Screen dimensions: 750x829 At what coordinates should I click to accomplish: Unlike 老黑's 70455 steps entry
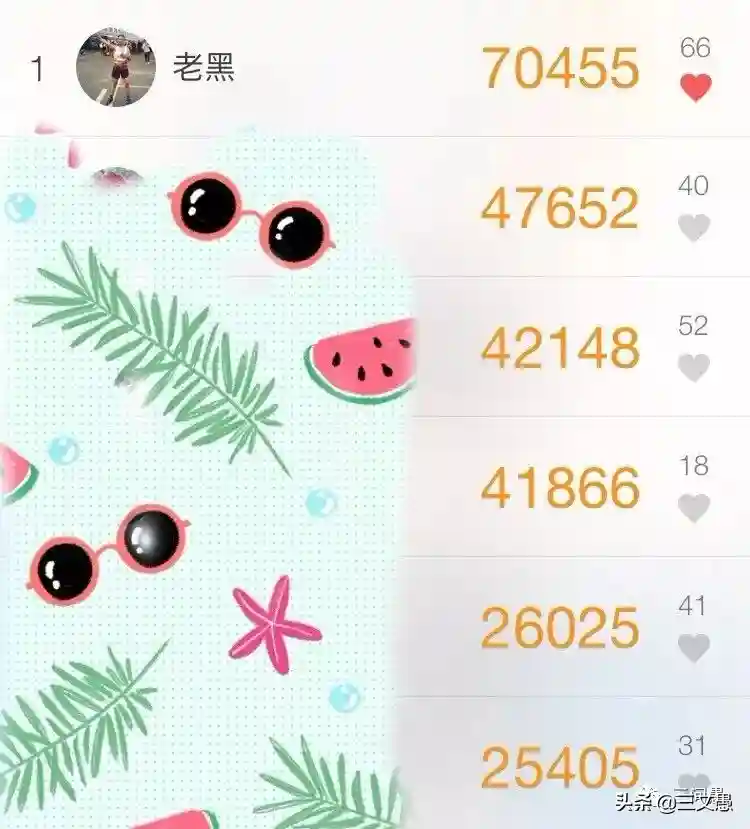point(695,88)
